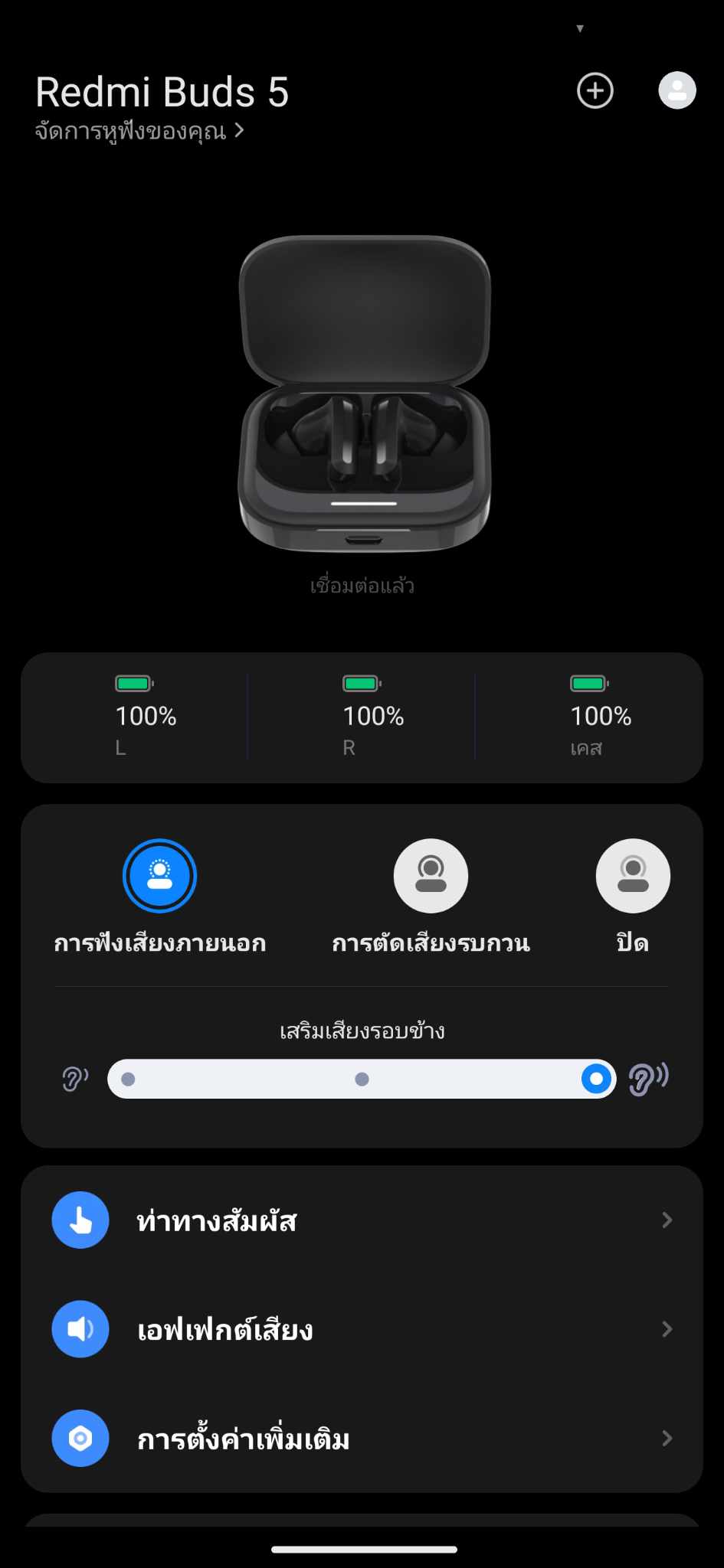Open จัดการหูฟังของคุณ link

pyautogui.click(x=139, y=131)
